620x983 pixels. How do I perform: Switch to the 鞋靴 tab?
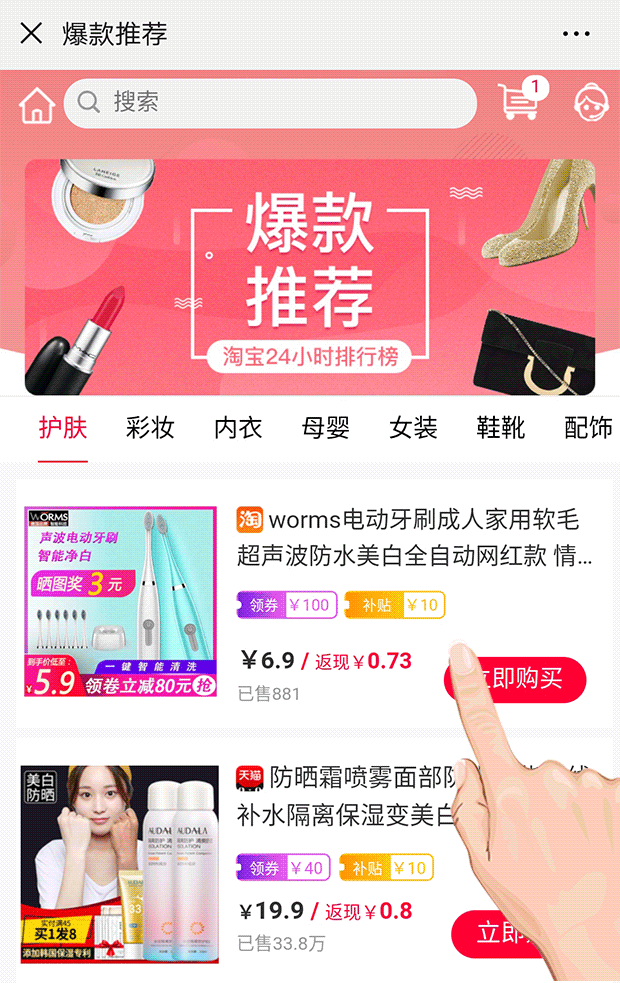point(501,429)
